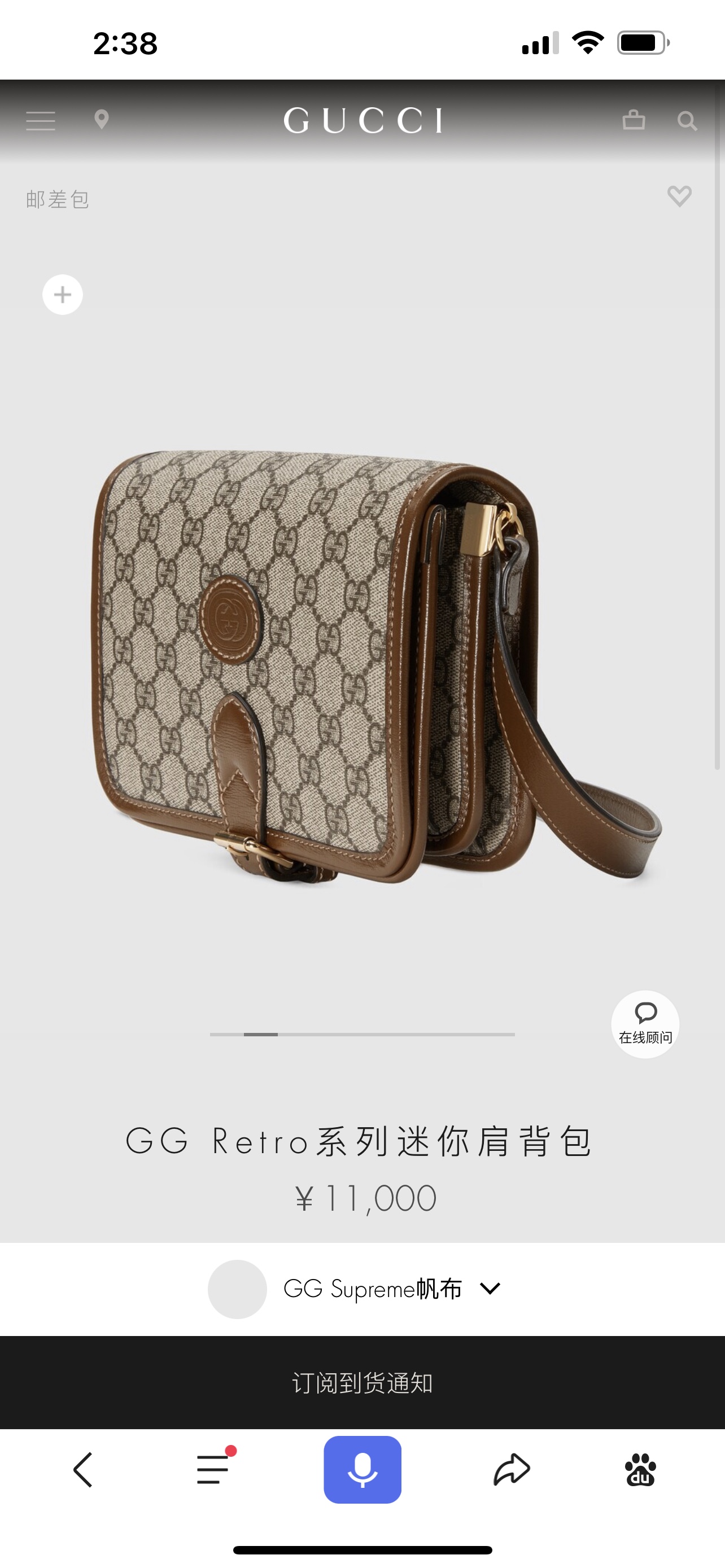Tap the GUCCI logo to go home
The height and width of the screenshot is (1568, 725).
[363, 121]
